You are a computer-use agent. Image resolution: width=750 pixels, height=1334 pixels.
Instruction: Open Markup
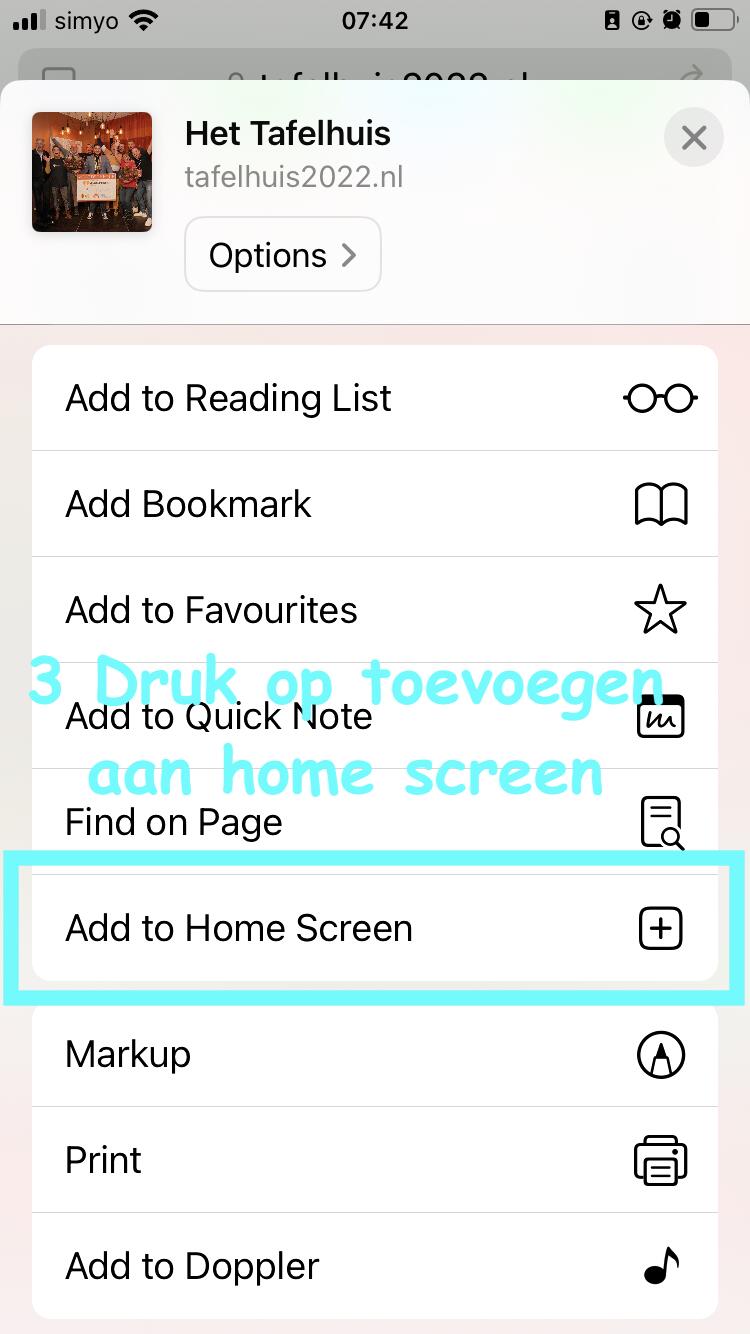375,1054
